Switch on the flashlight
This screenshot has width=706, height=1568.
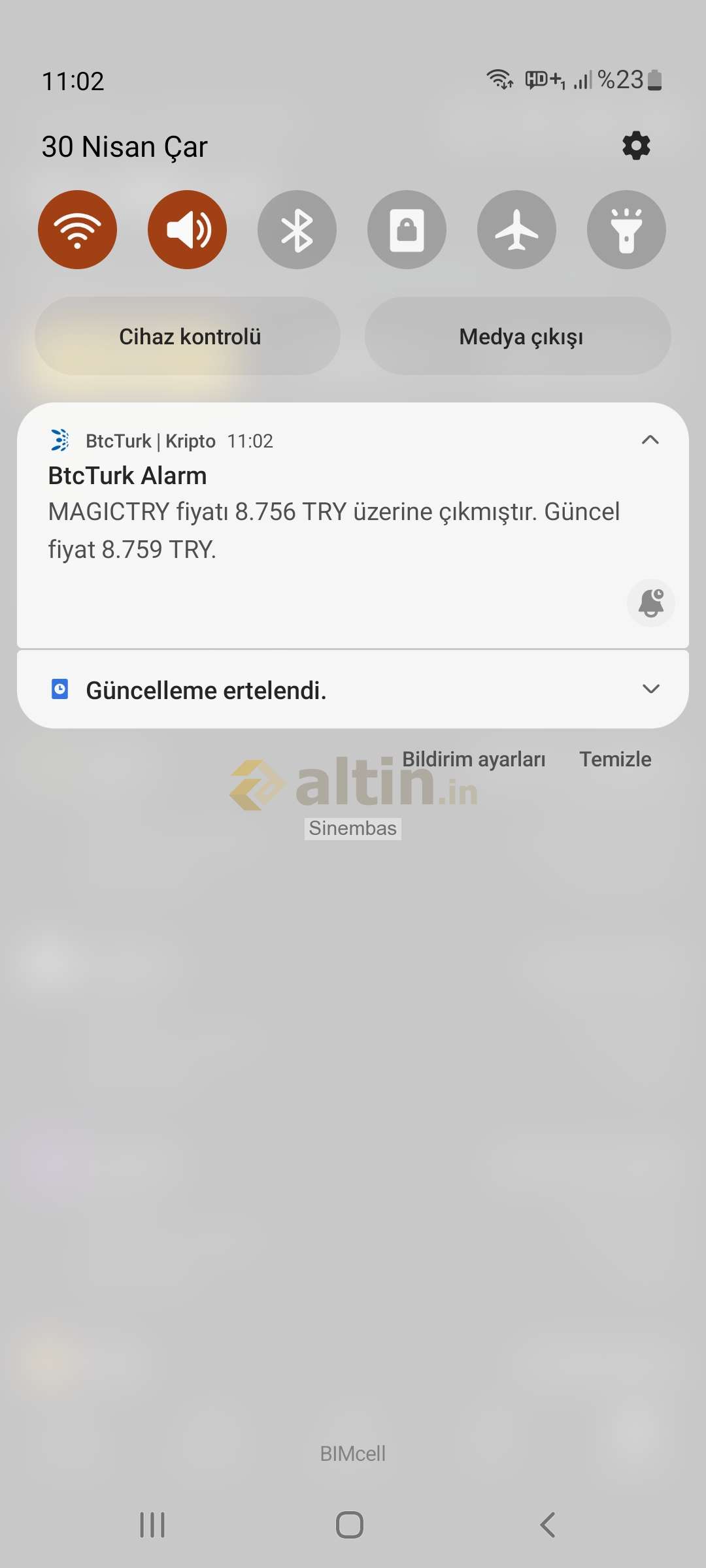click(626, 229)
